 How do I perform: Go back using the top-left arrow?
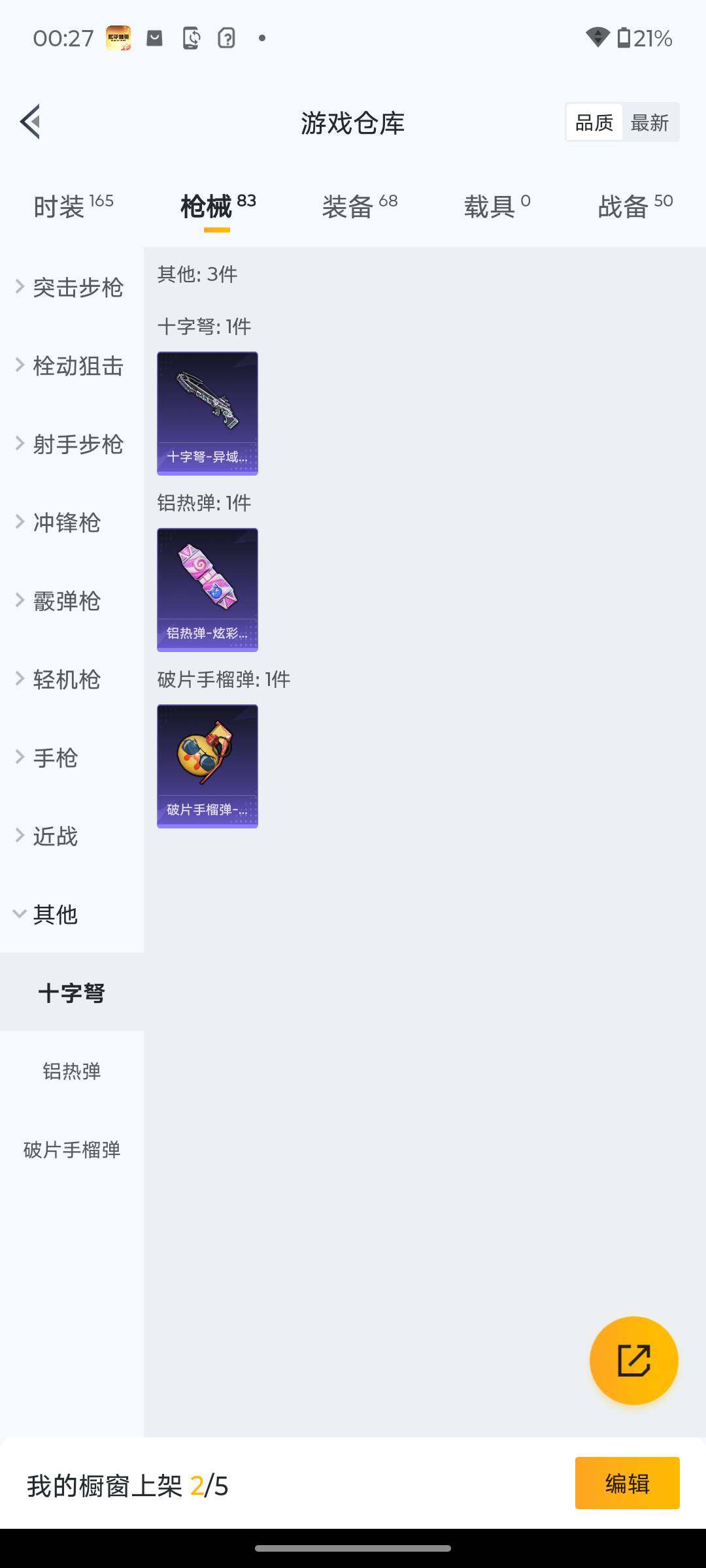tap(31, 122)
